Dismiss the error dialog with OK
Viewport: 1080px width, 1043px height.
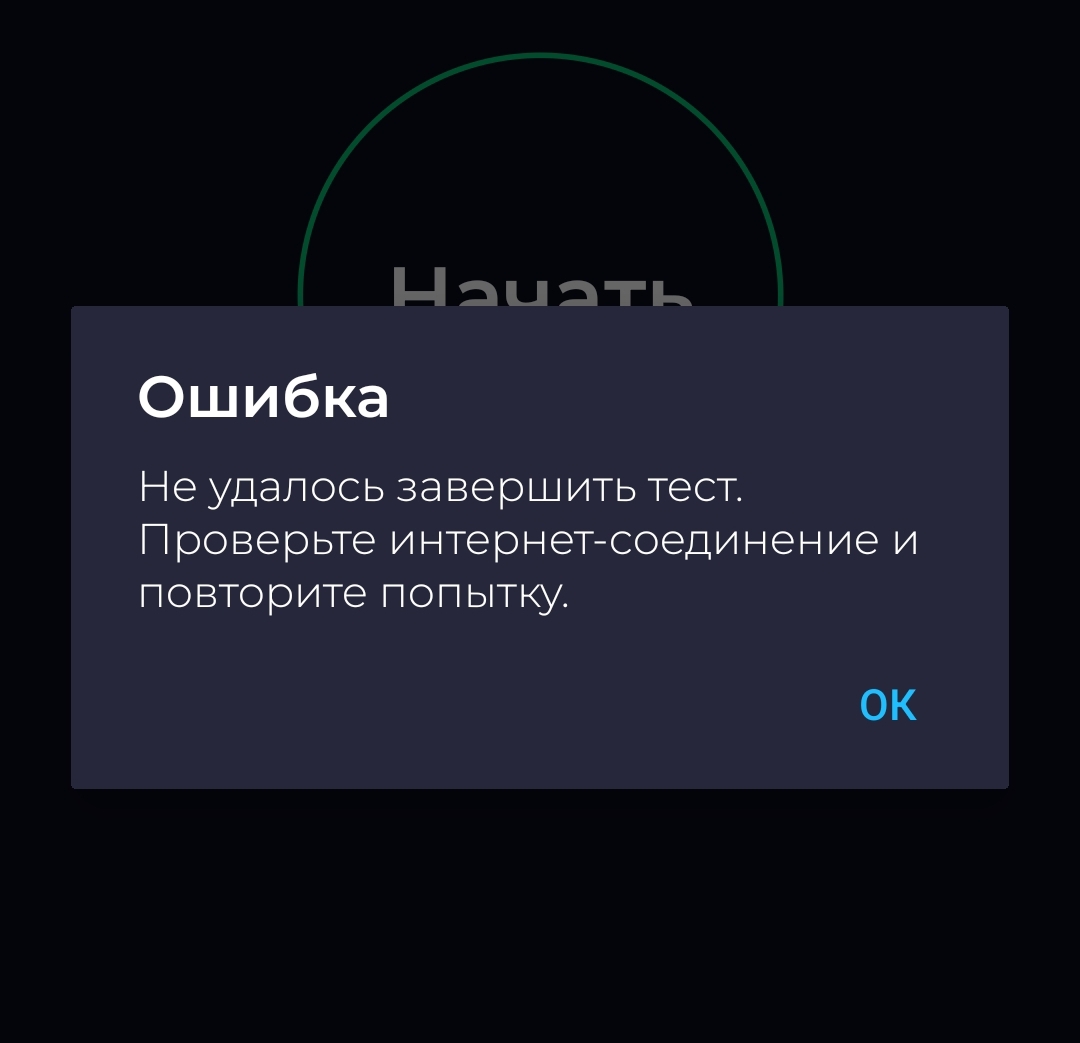(888, 706)
